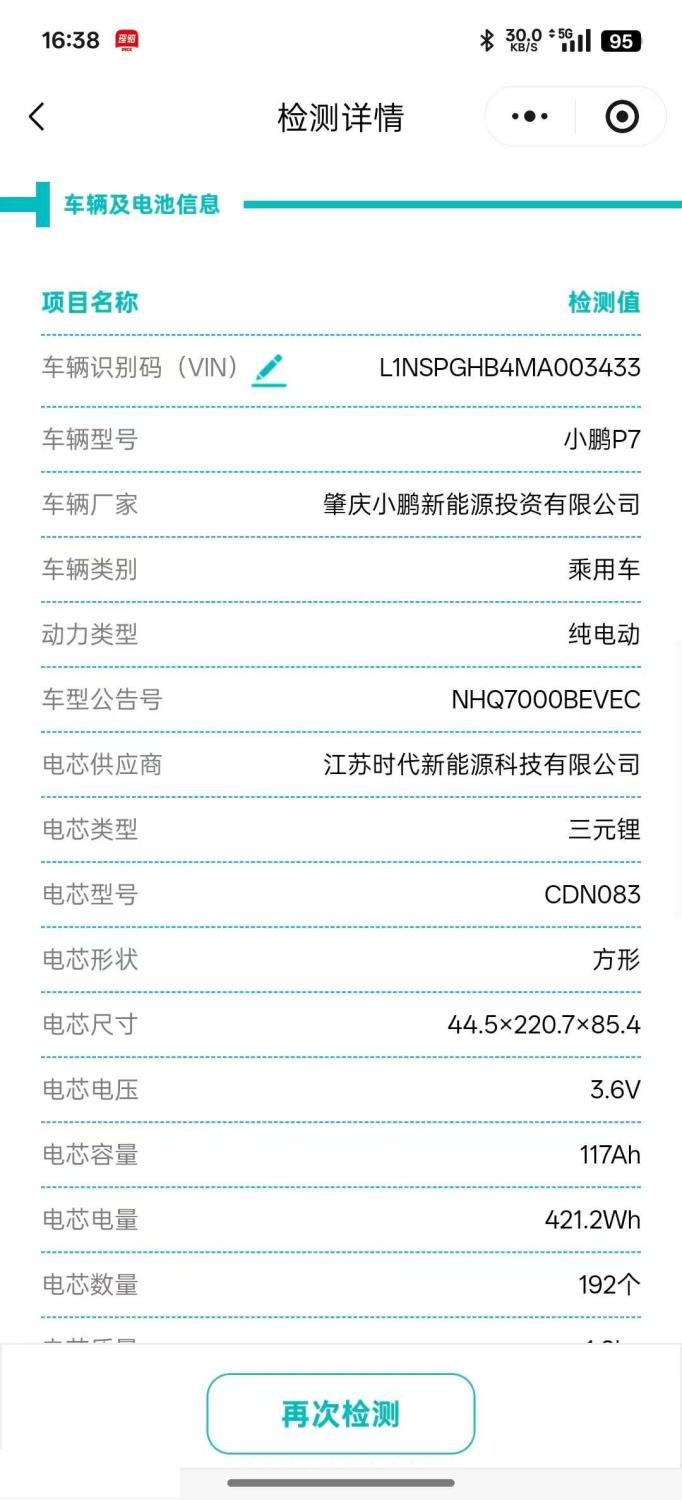Go back from 检测详情 page
Viewport: 682px width, 1500px height.
37,117
